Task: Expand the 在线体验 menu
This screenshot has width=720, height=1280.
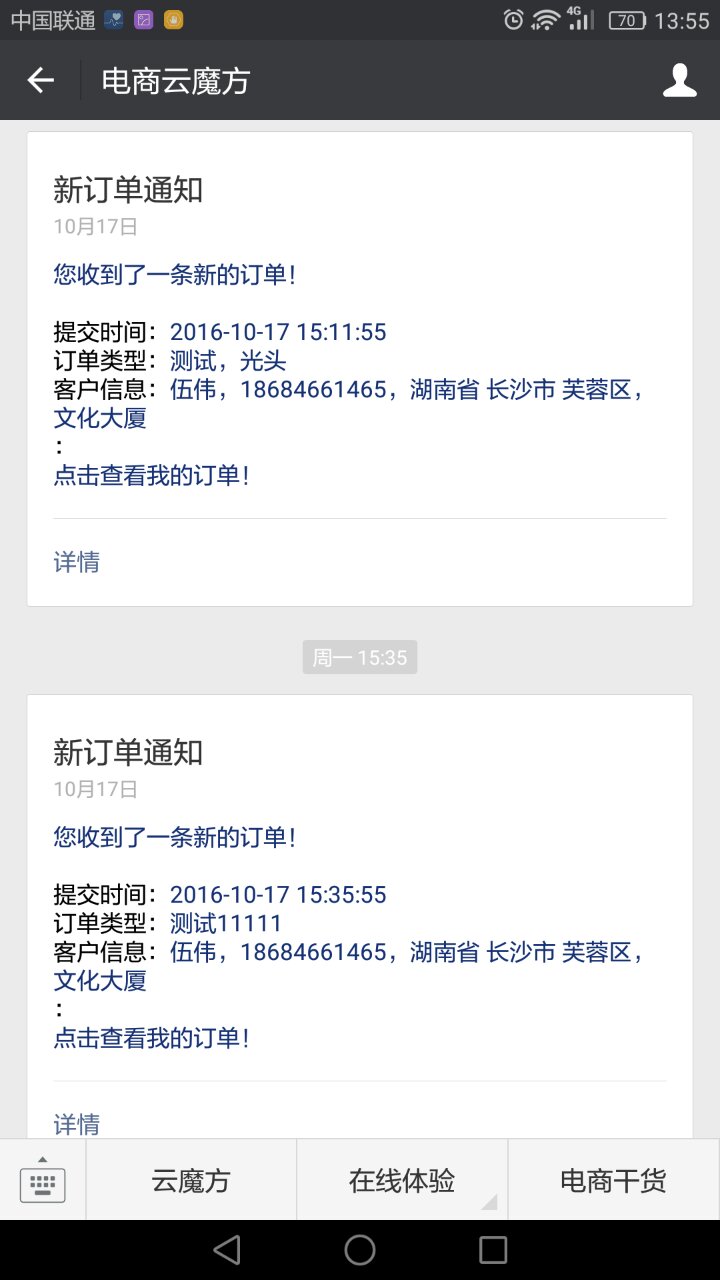Action: click(402, 1181)
